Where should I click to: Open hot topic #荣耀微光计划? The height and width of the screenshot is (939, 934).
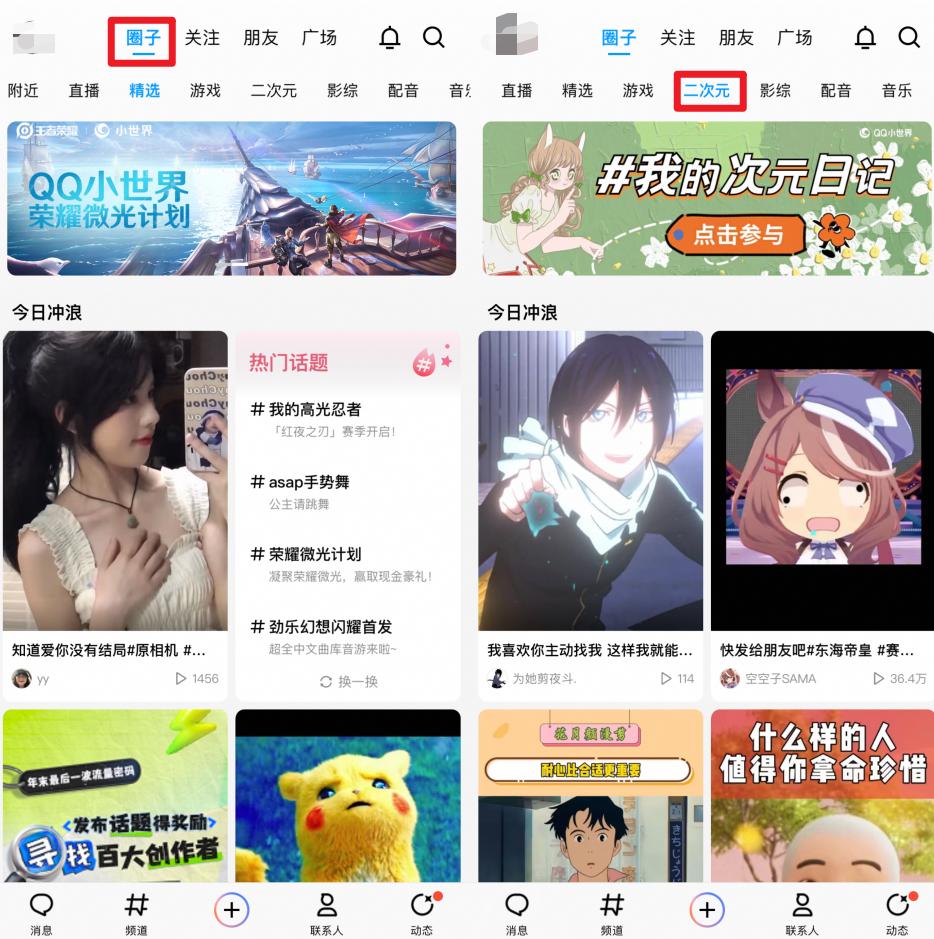[306, 554]
